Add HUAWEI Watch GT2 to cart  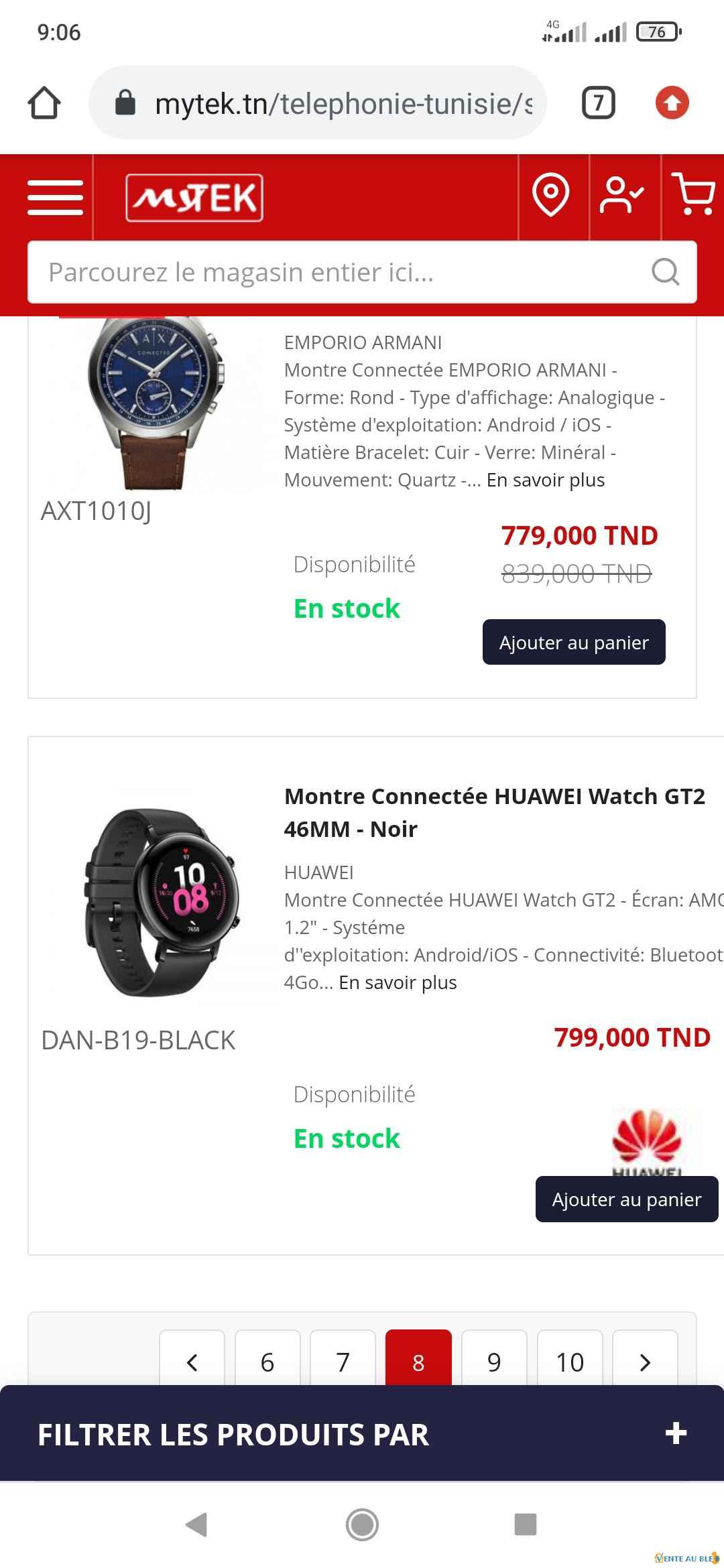tap(626, 1199)
